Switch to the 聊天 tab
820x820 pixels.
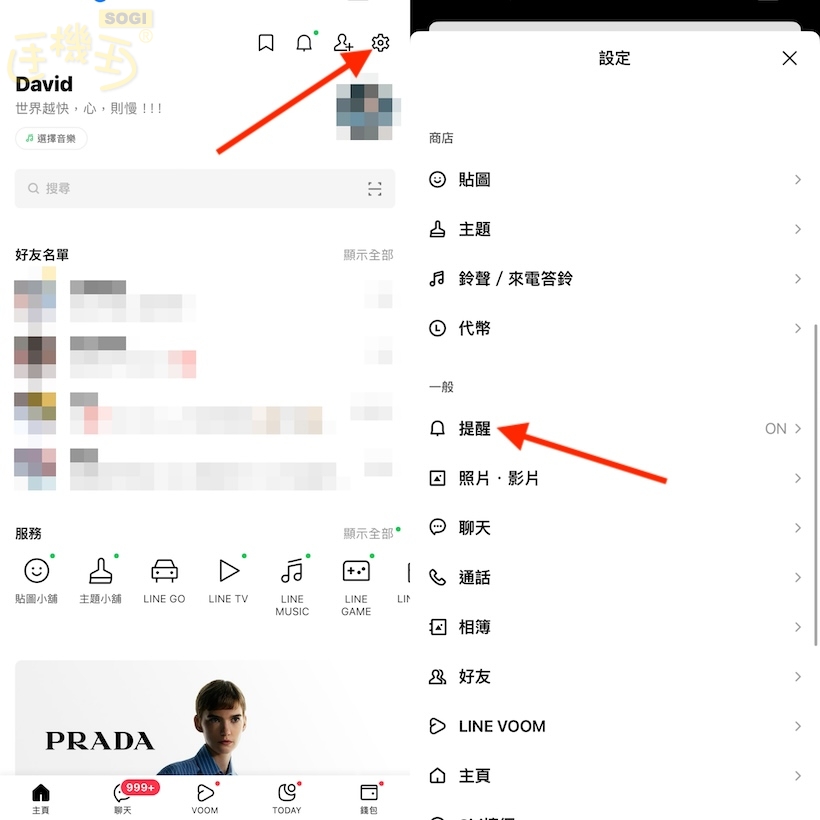coord(124,797)
